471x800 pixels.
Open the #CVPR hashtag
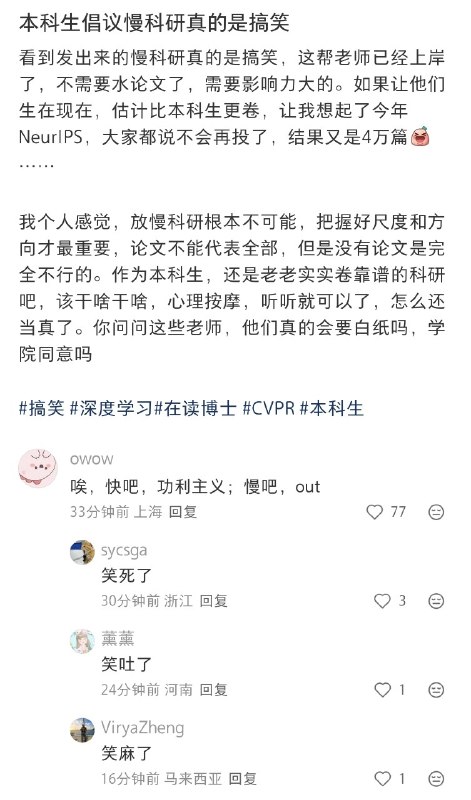268,409
